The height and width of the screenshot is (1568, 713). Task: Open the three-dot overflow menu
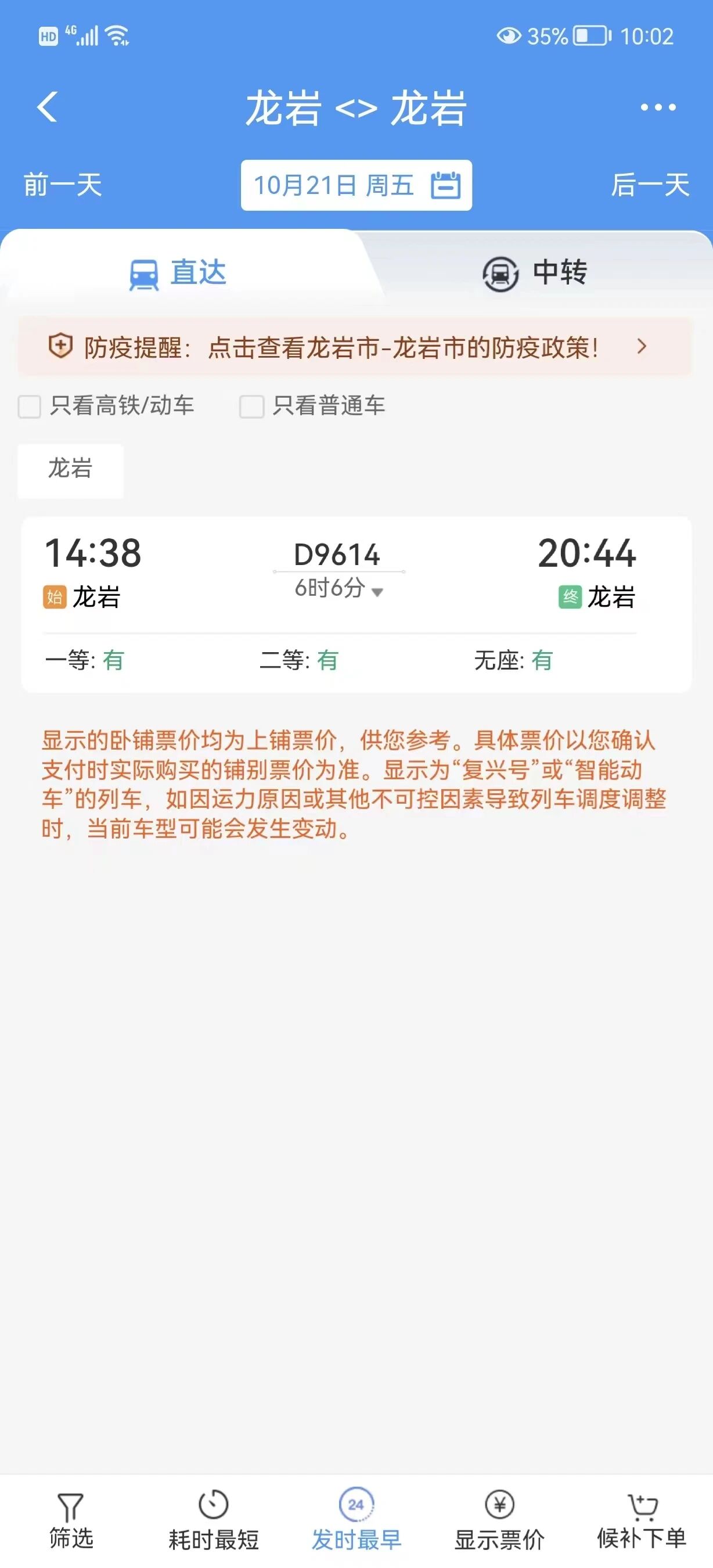pos(658,108)
